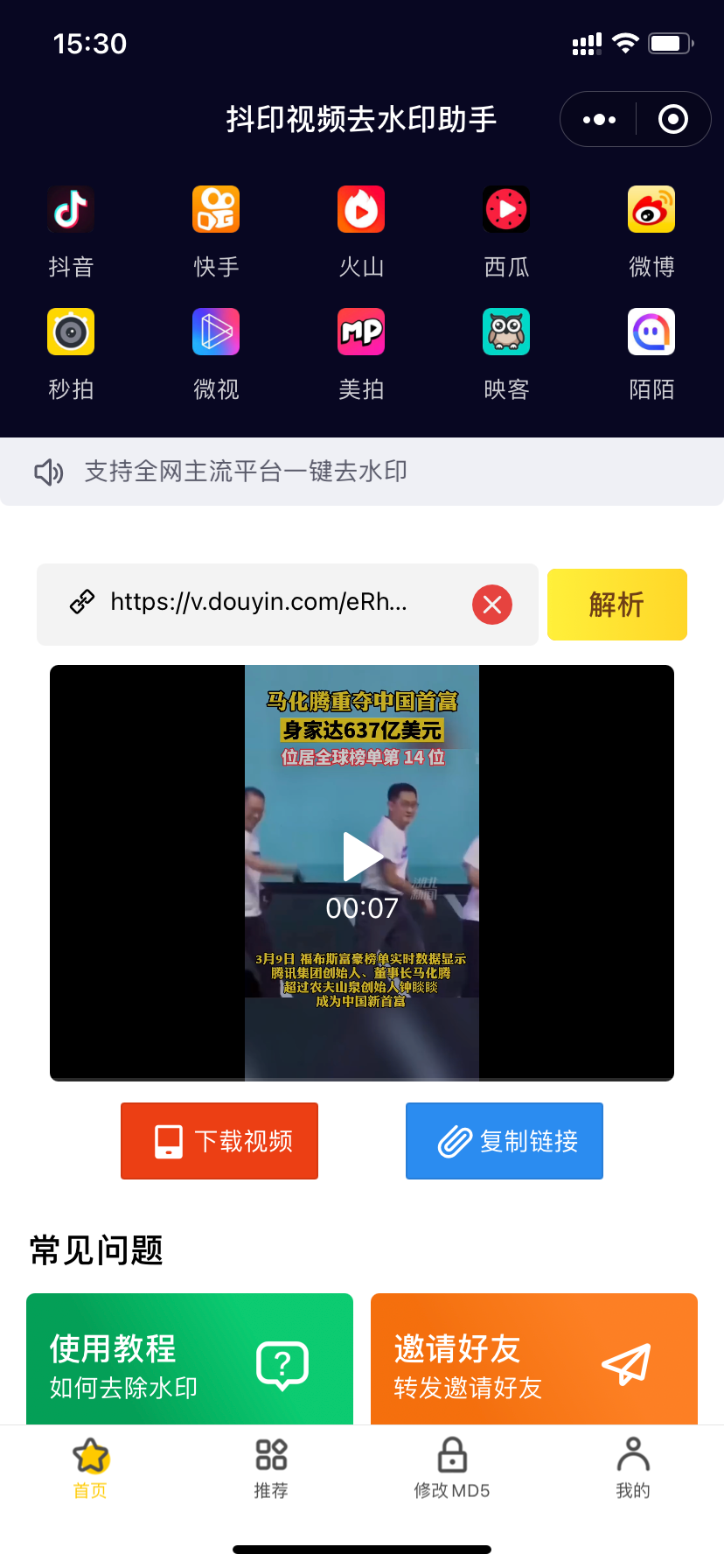
Task: Tap 下载视频 to download the video
Action: [x=219, y=1141]
